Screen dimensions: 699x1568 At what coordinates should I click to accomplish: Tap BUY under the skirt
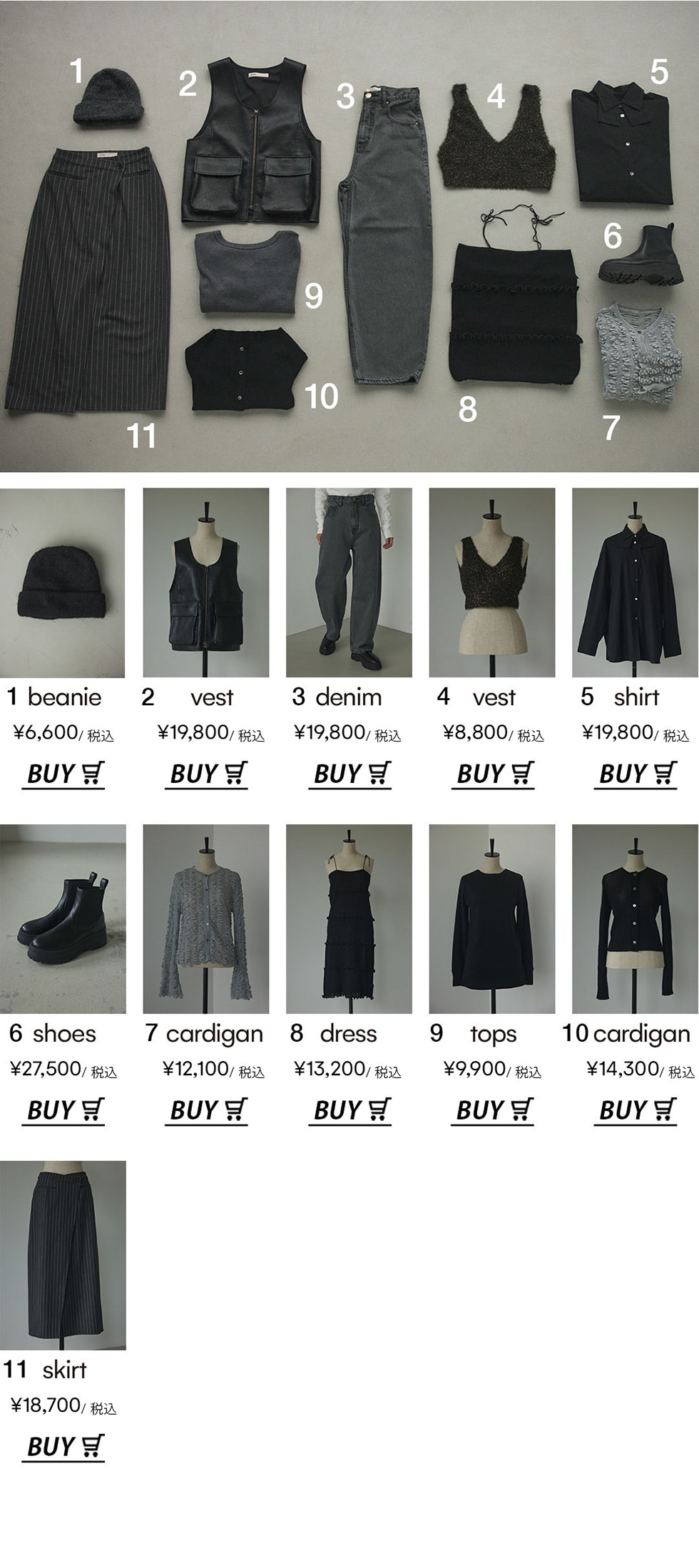coord(63,1447)
